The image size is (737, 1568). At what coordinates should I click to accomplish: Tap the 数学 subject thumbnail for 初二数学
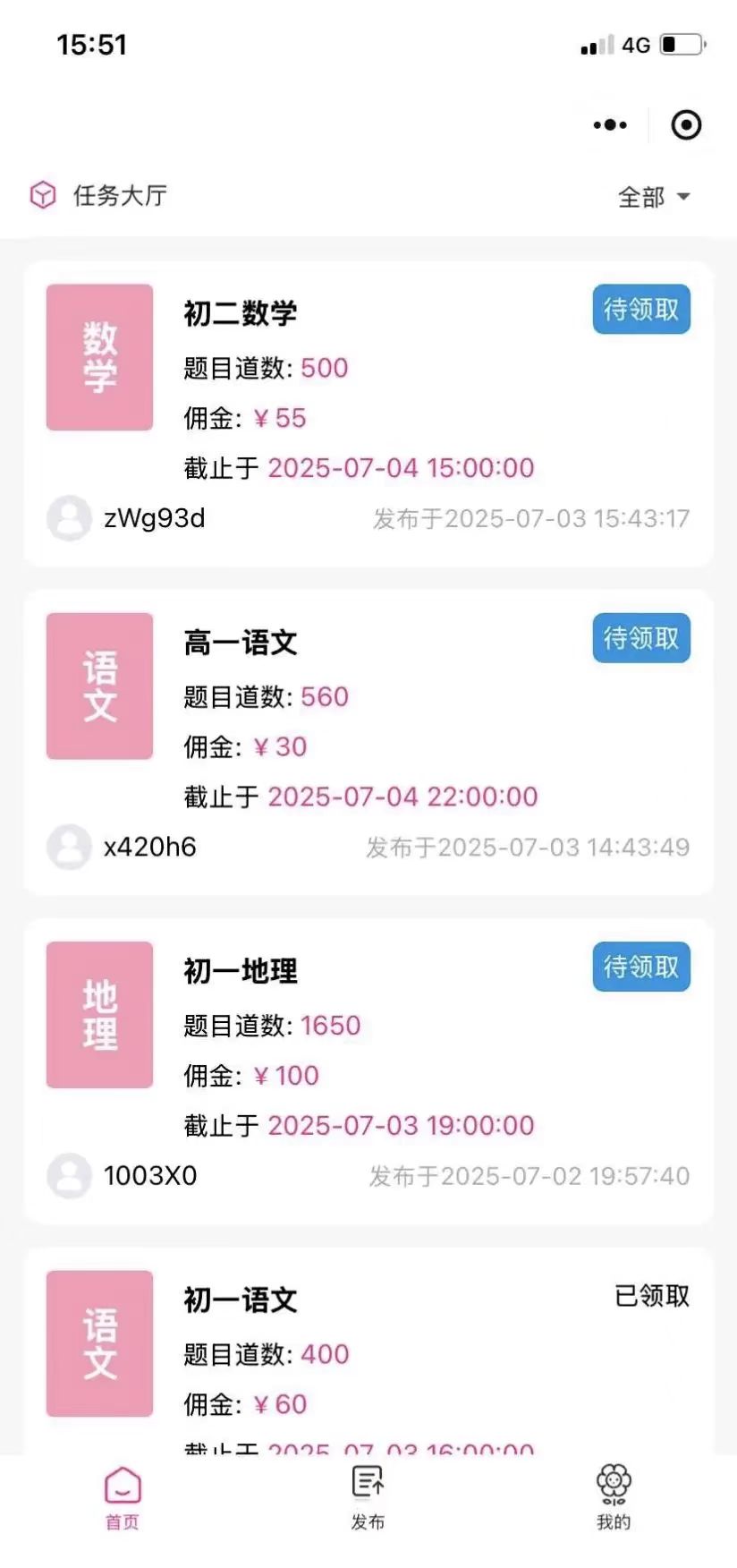click(x=99, y=355)
